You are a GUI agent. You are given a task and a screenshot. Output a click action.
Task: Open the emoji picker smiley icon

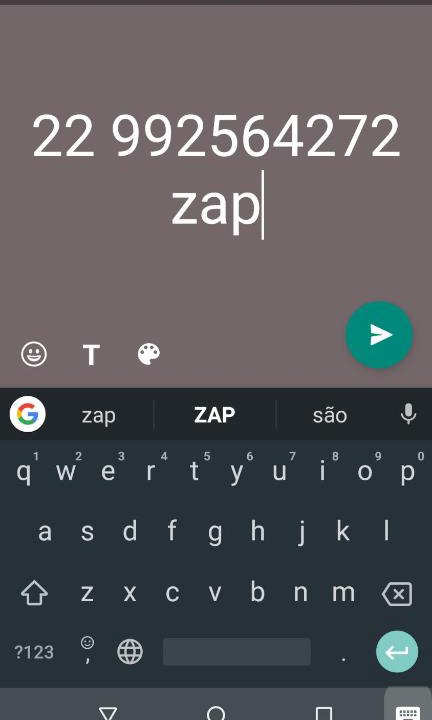[x=34, y=354]
